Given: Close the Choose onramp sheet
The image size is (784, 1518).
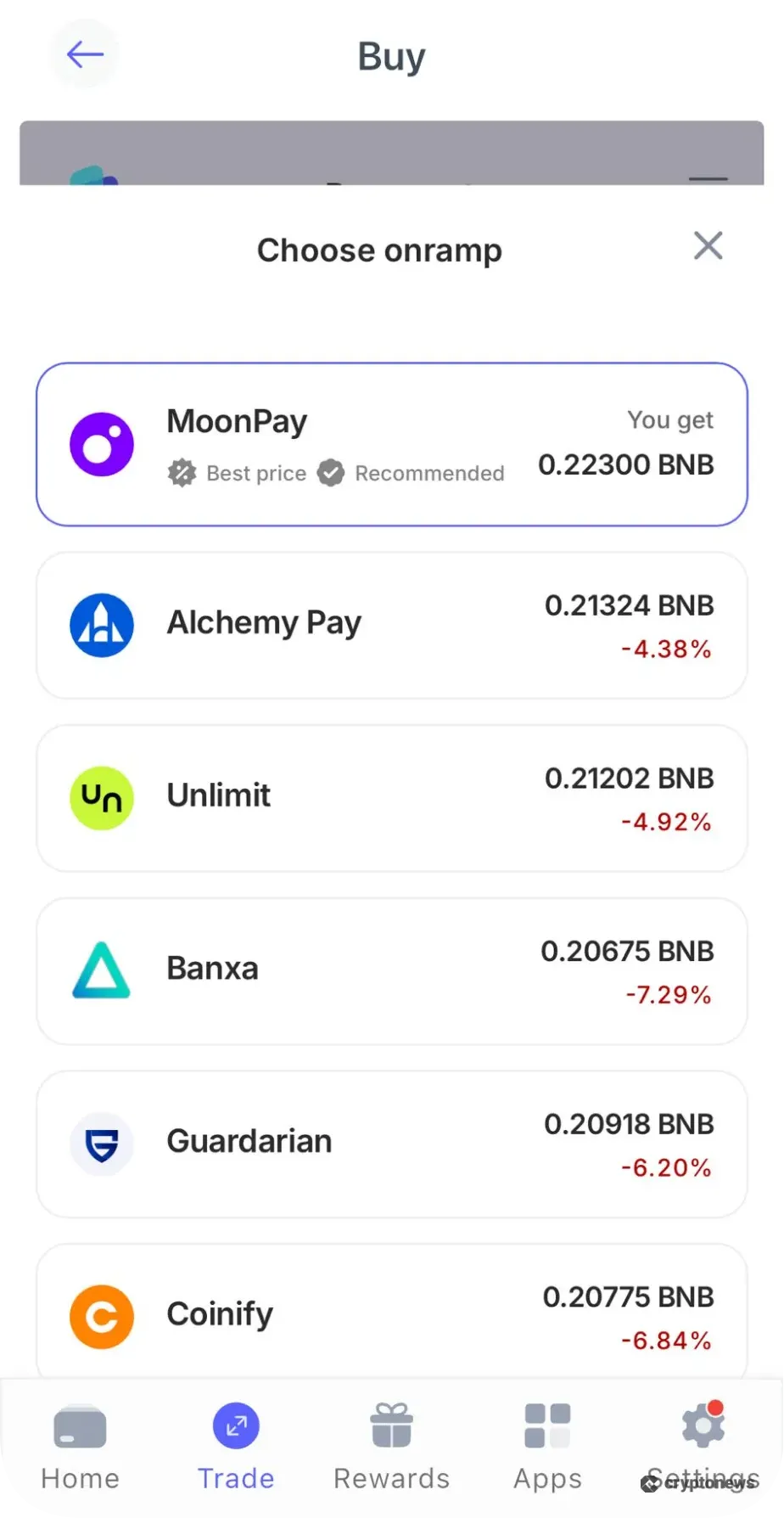Looking at the screenshot, I should 708,246.
